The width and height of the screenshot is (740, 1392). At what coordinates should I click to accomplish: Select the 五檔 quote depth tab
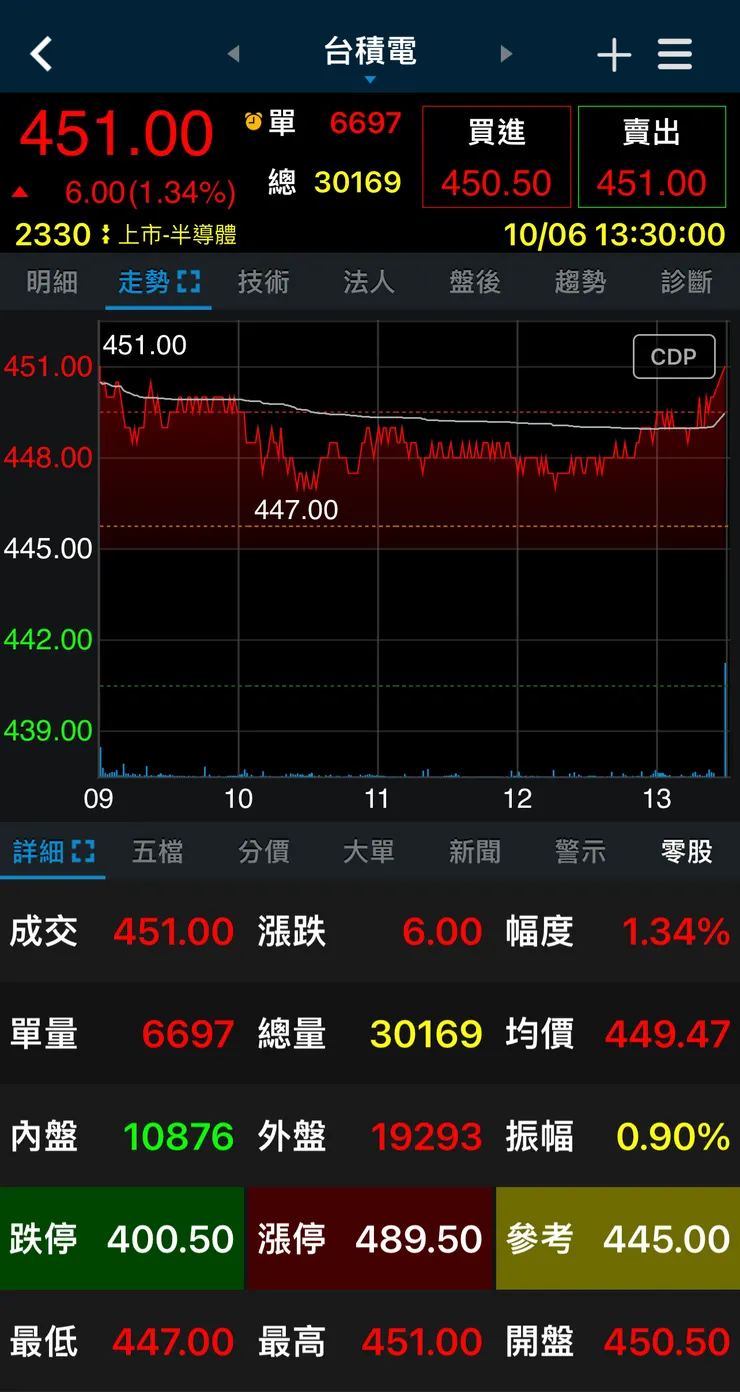(157, 852)
